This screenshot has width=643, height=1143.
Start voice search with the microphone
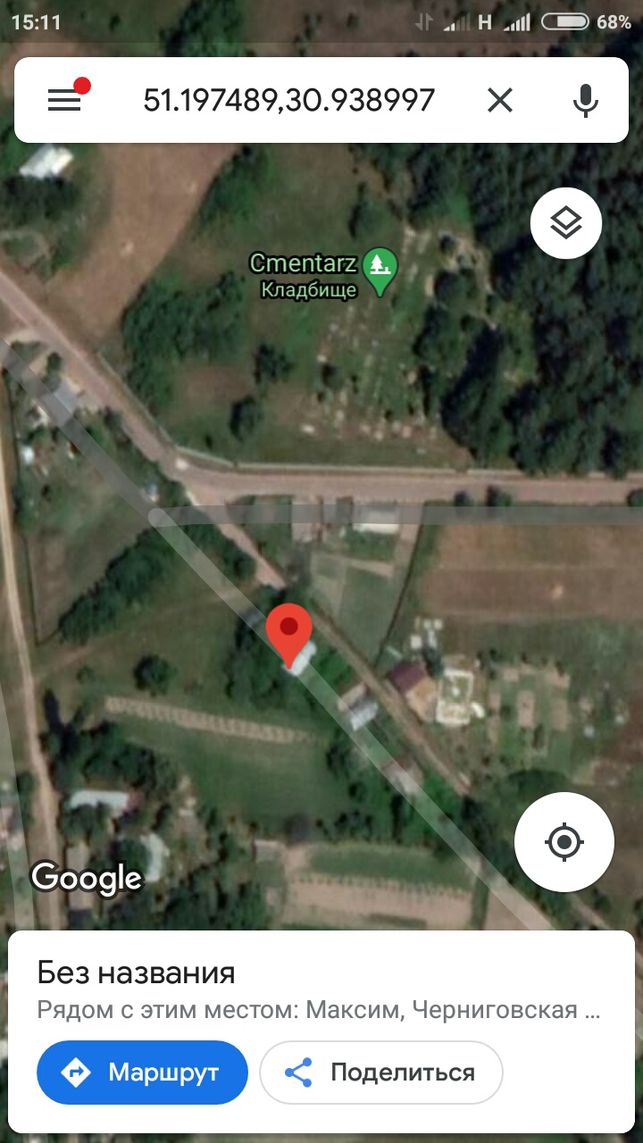585,100
